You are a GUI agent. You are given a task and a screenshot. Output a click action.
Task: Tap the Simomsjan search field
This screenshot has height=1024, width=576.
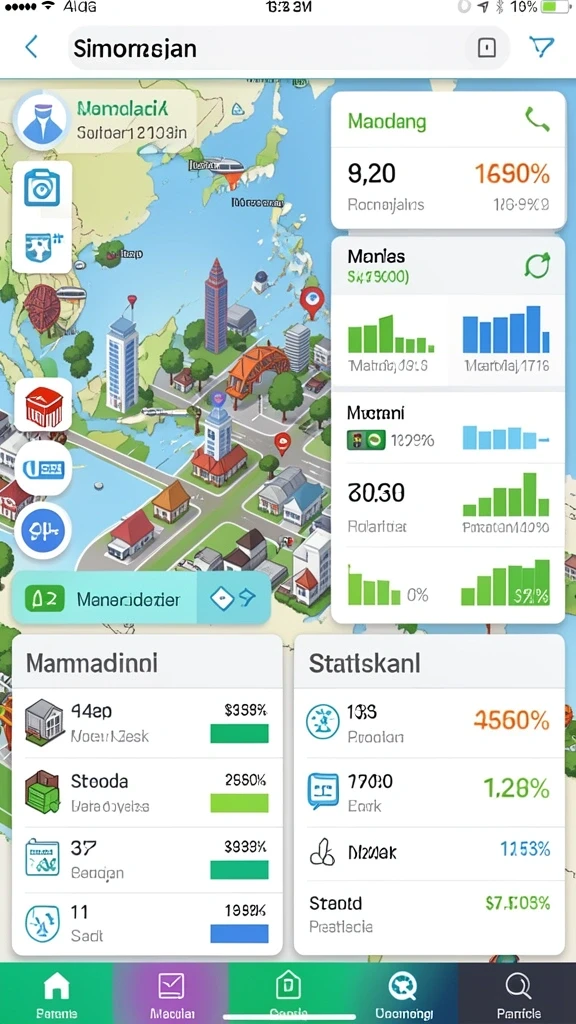point(287,48)
